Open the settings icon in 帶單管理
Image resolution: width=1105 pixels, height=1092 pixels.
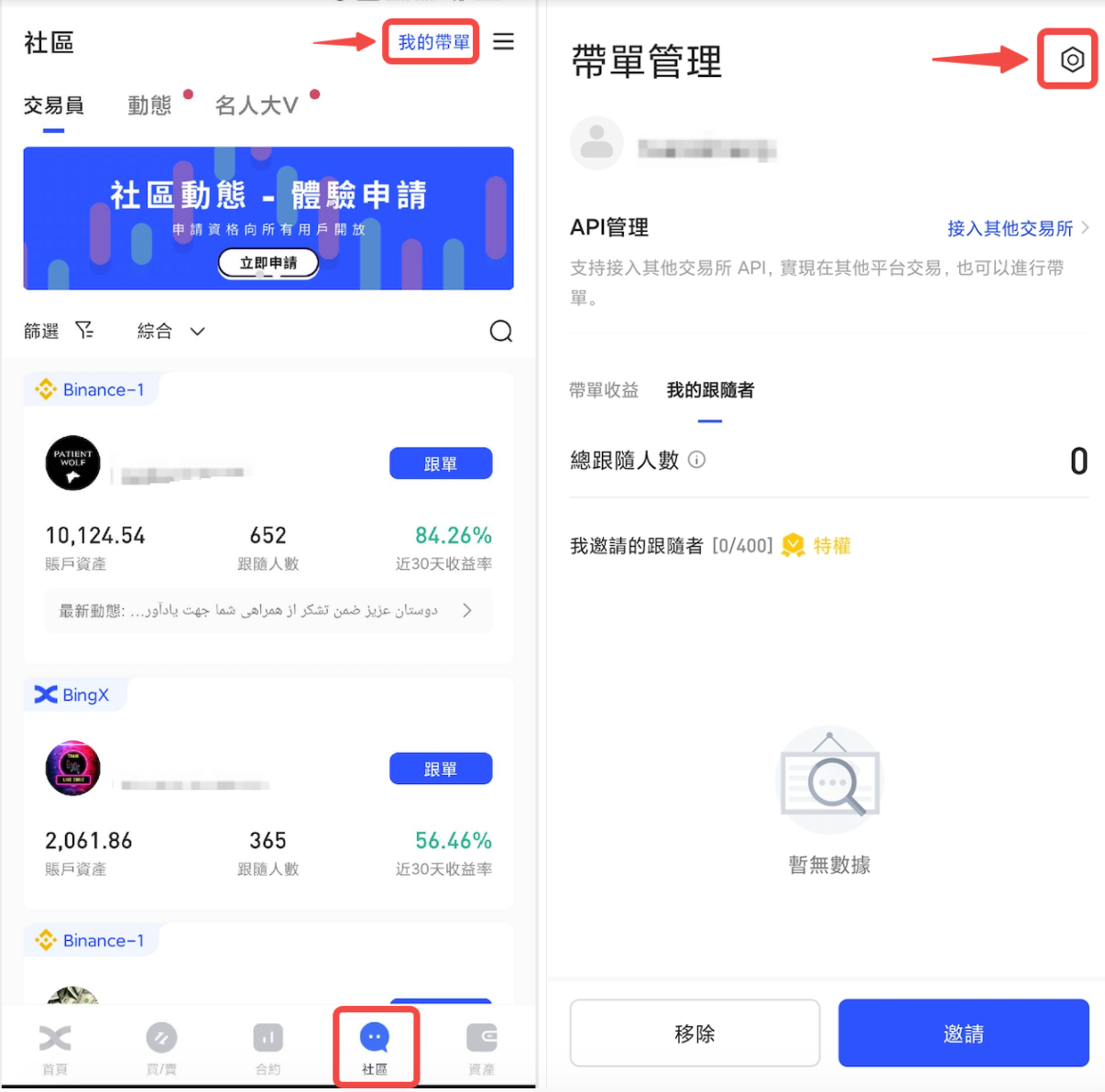click(1071, 60)
